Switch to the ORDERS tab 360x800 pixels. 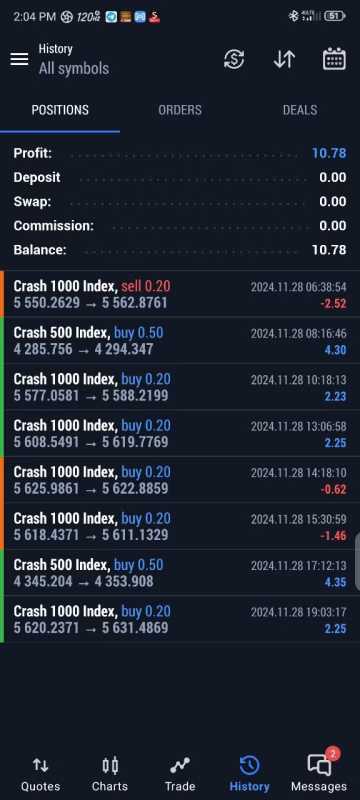click(x=180, y=110)
